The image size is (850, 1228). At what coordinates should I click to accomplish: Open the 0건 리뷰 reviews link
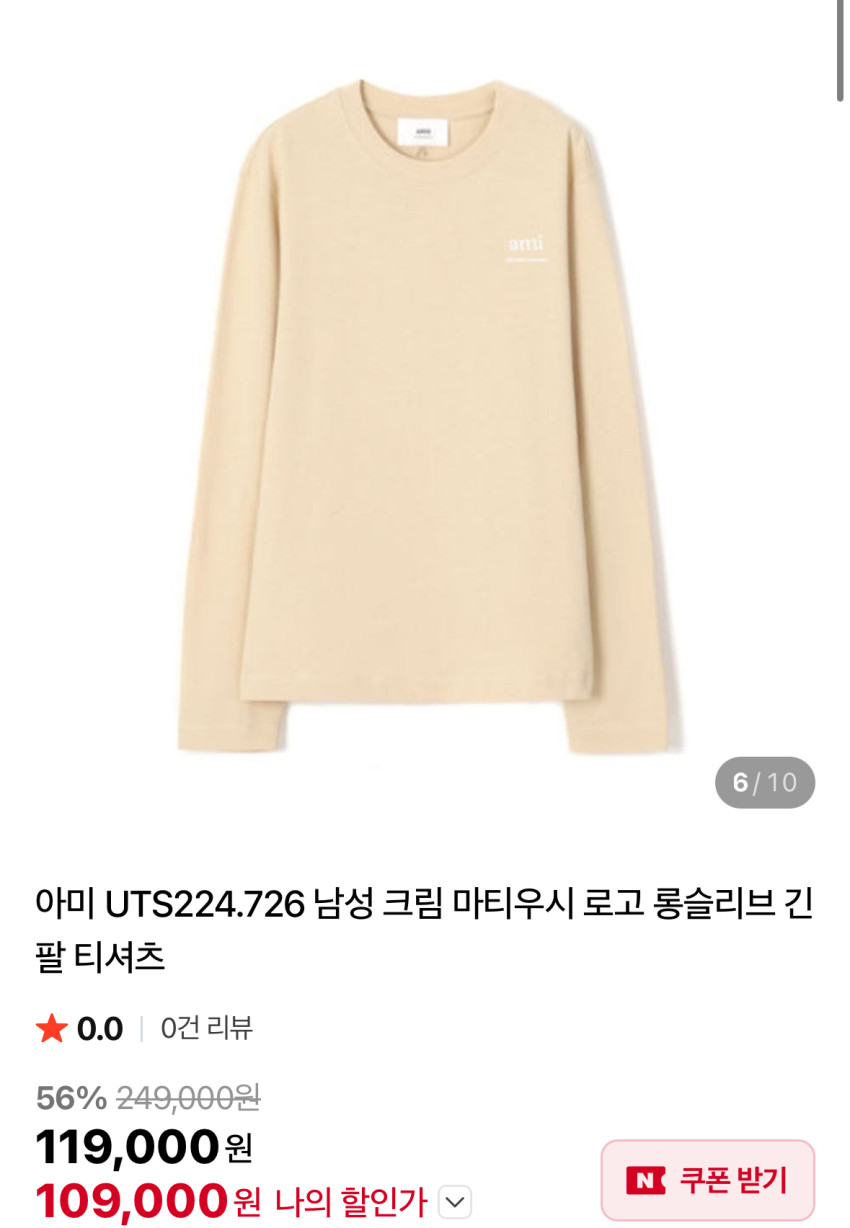(207, 1027)
